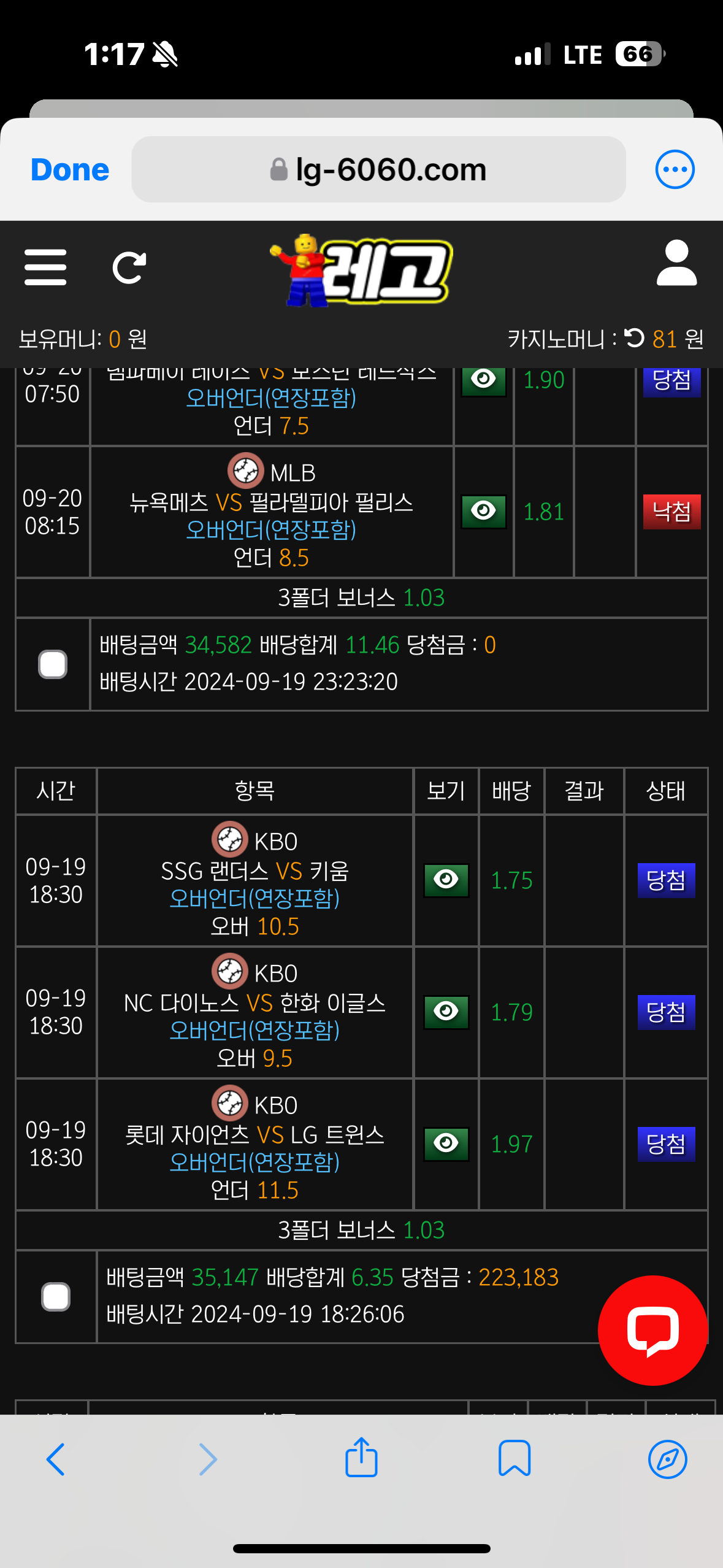Open the hamburger menu
The height and width of the screenshot is (1568, 723).
click(45, 267)
